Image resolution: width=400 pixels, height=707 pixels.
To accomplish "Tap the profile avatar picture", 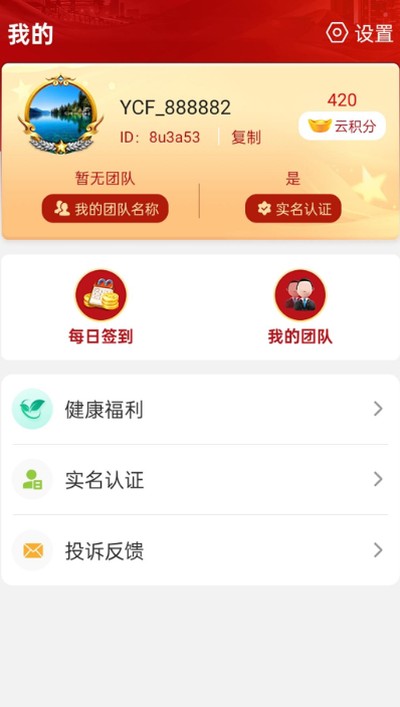I will pyautogui.click(x=60, y=115).
